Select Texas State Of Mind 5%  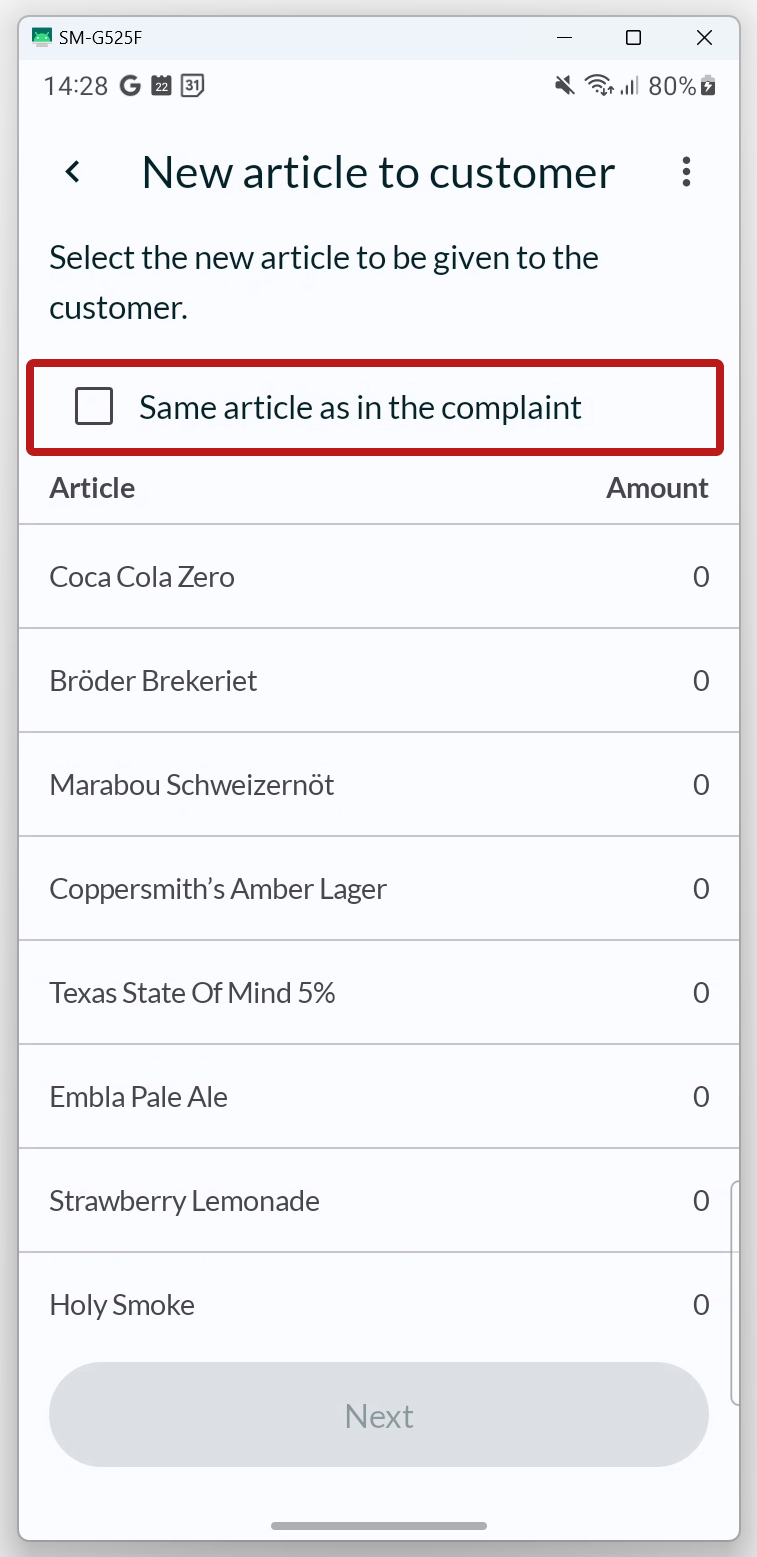[x=379, y=993]
